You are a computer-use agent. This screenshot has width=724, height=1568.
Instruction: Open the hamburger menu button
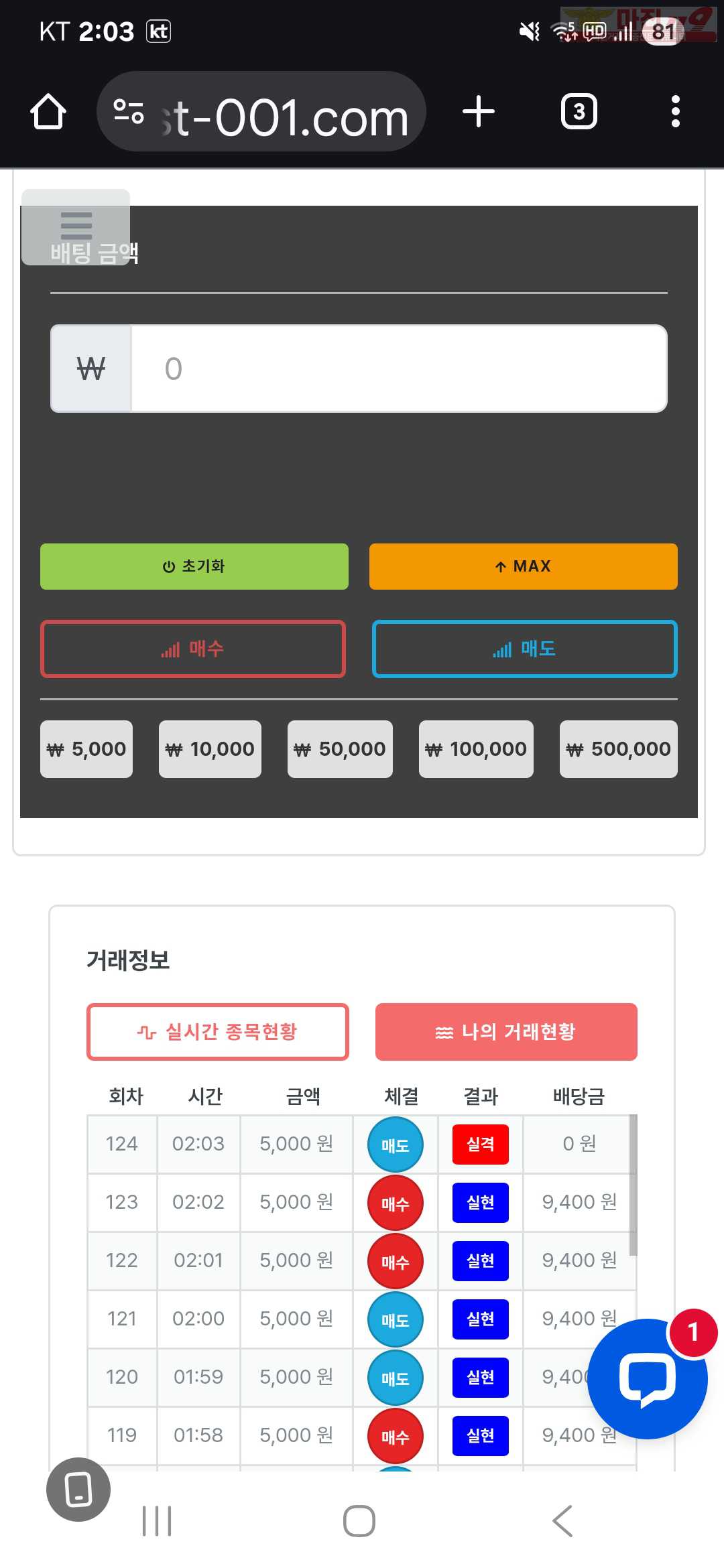(76, 226)
